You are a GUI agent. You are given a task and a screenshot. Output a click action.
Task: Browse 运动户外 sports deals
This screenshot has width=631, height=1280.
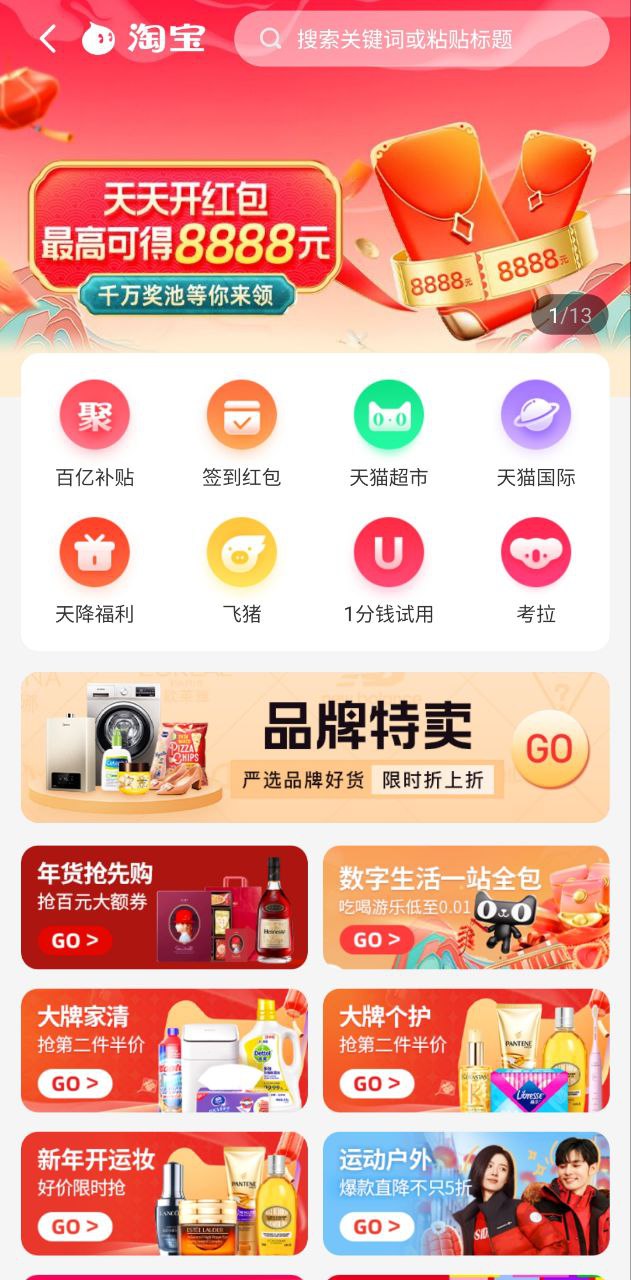pyautogui.click(x=465, y=1193)
